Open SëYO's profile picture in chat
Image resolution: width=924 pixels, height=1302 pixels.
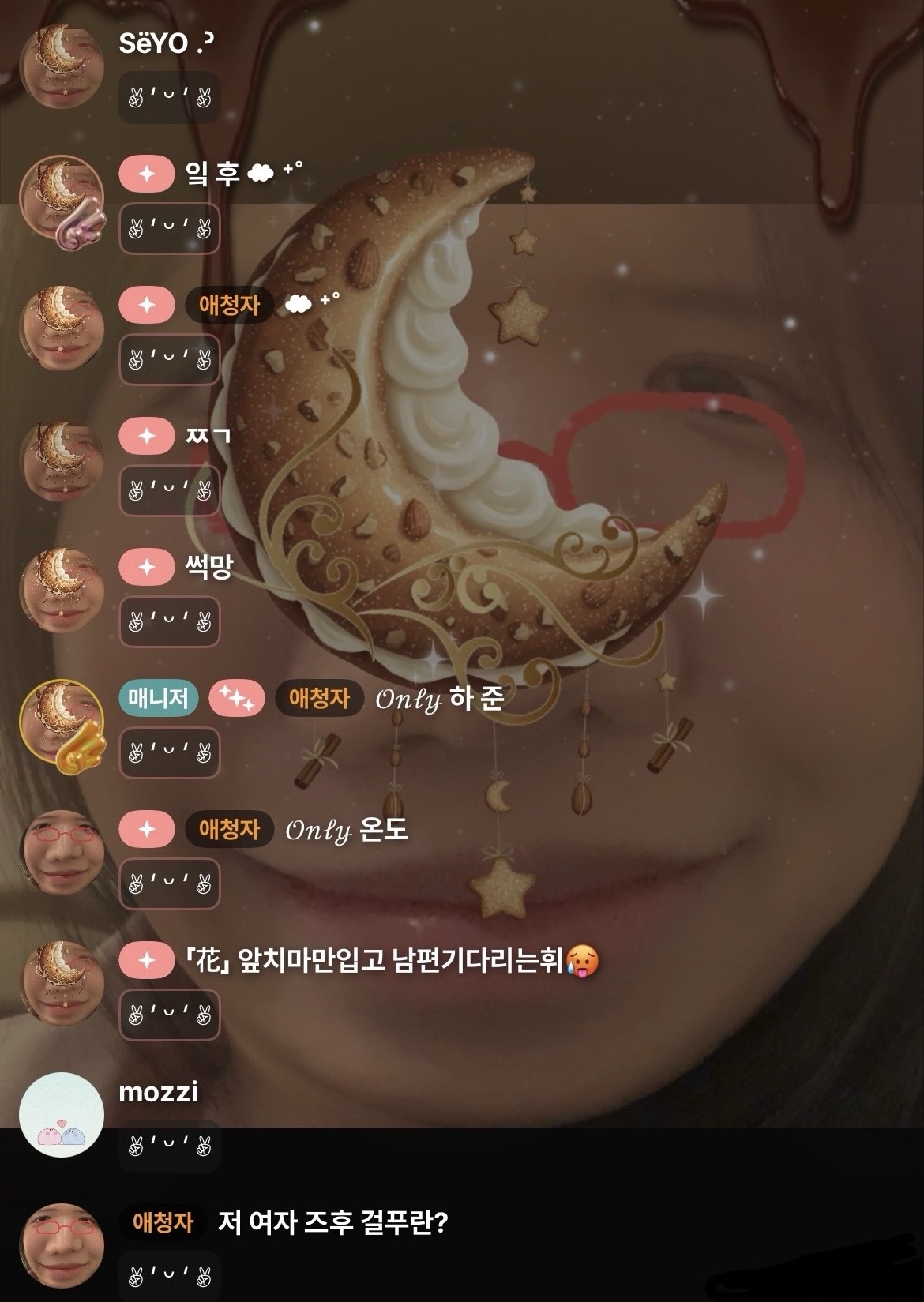tap(62, 66)
